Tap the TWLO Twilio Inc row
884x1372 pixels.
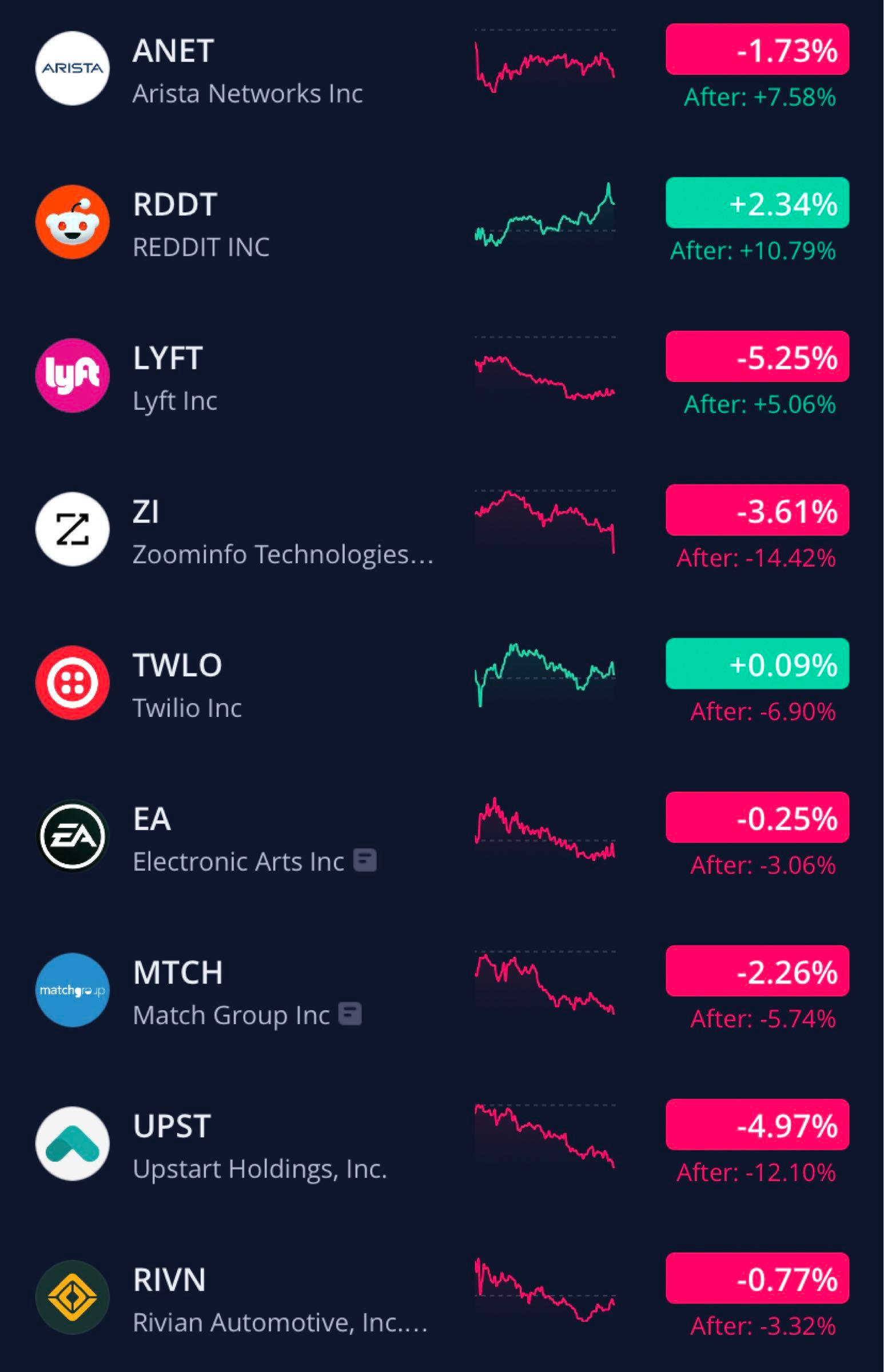(x=186, y=685)
